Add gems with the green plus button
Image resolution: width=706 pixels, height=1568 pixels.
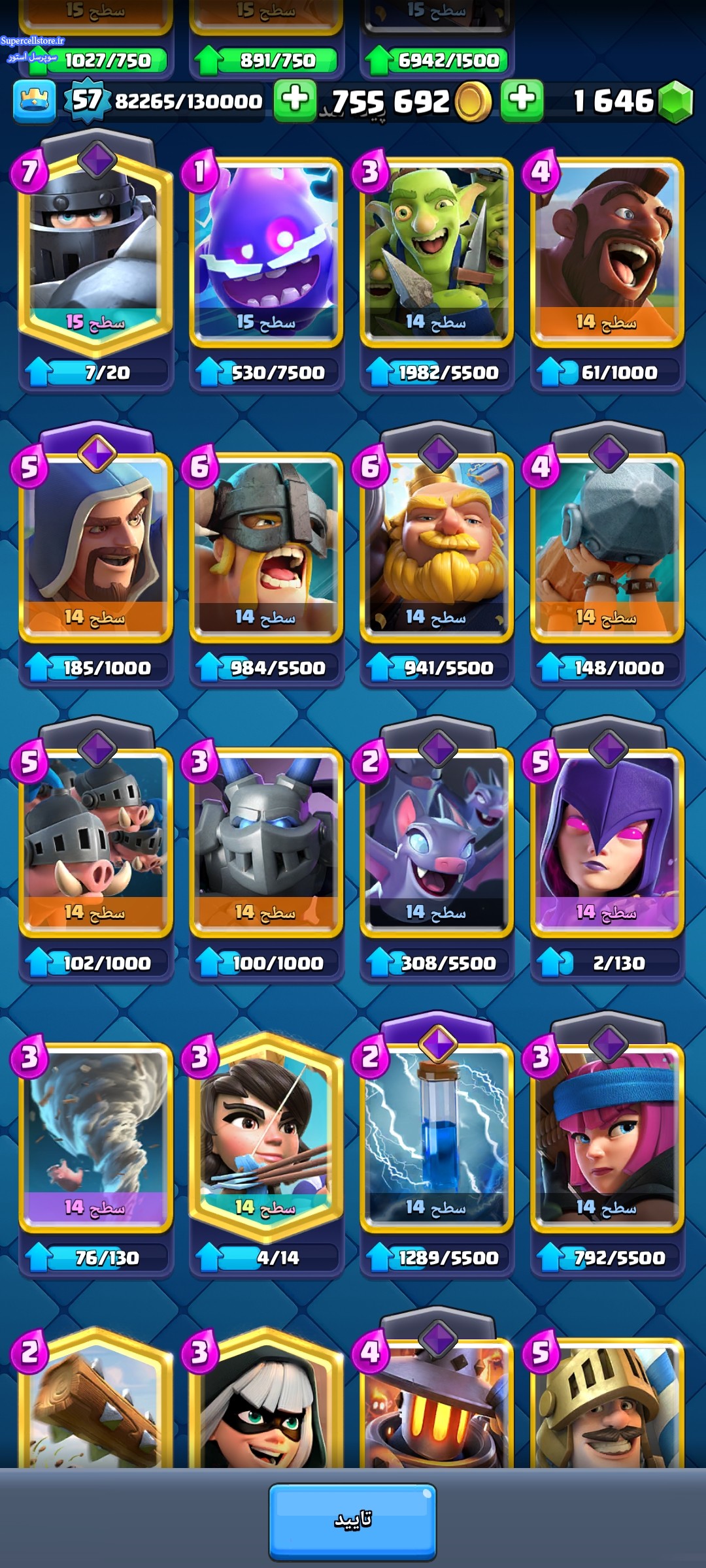(522, 100)
